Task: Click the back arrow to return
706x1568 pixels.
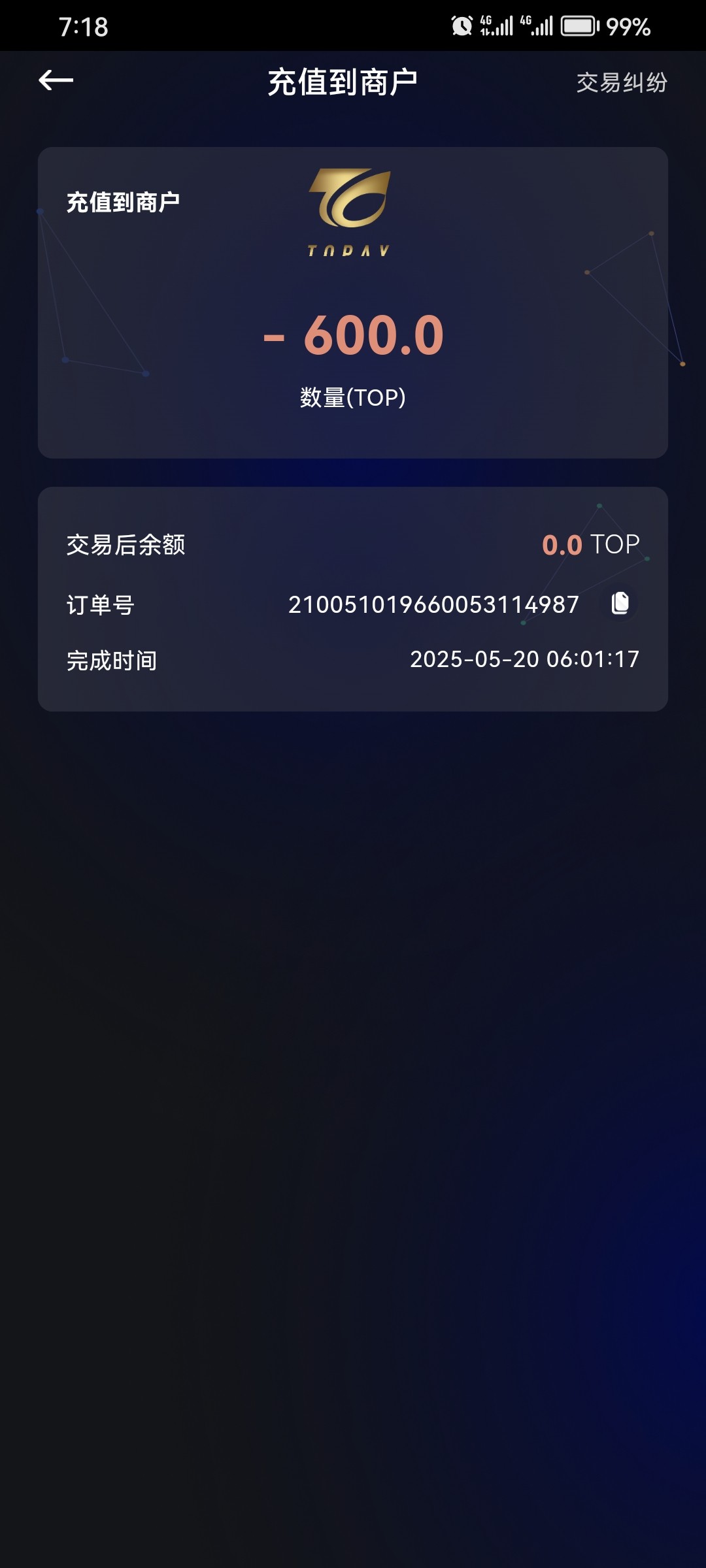Action: (55, 80)
